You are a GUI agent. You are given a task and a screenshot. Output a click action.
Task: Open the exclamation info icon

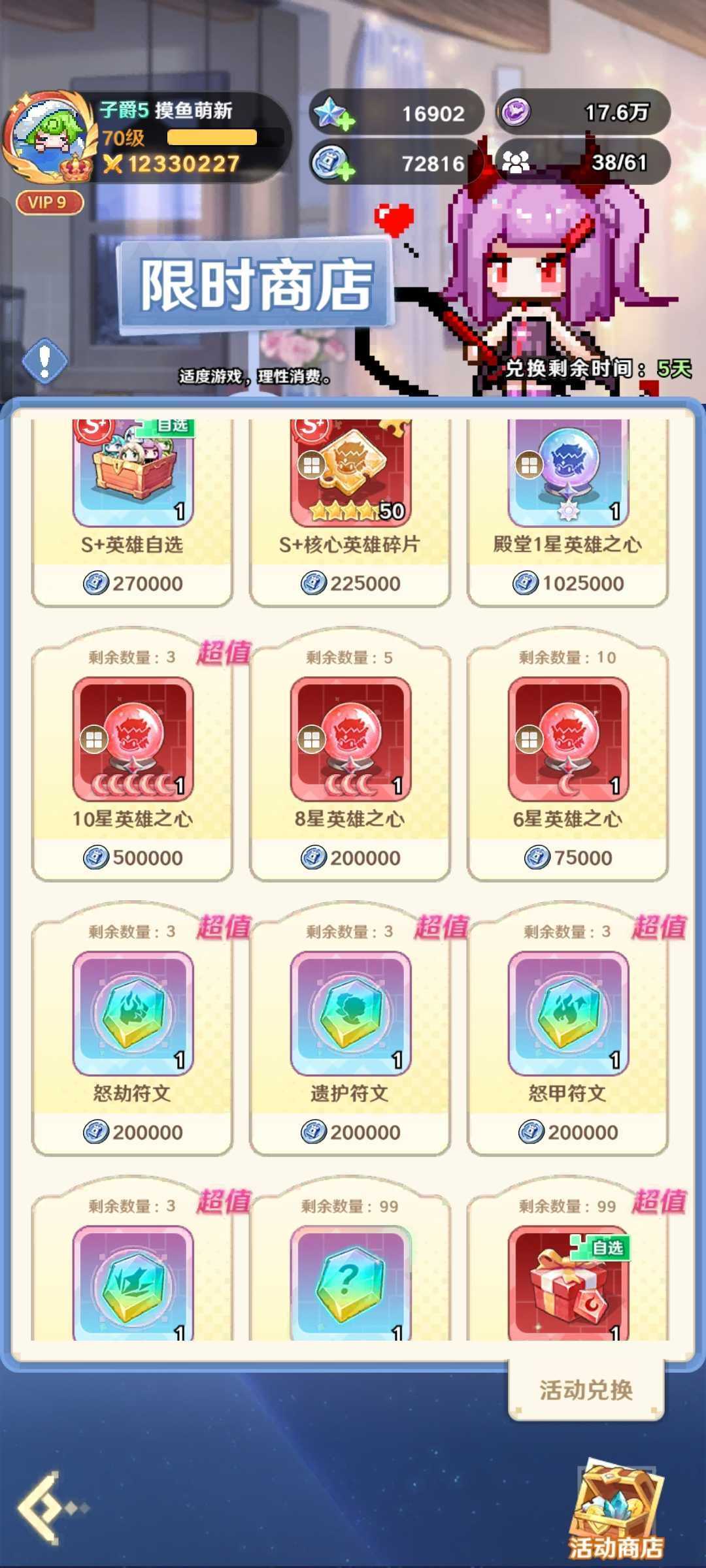pyautogui.click(x=44, y=359)
